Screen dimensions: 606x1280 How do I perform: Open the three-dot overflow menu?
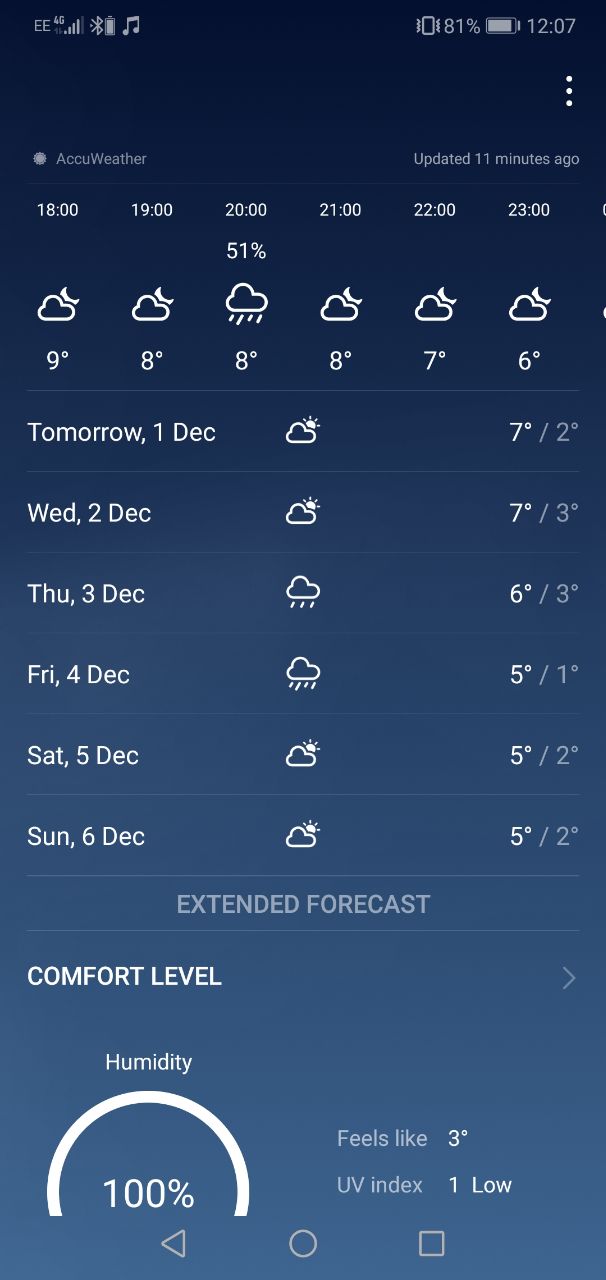tap(569, 91)
